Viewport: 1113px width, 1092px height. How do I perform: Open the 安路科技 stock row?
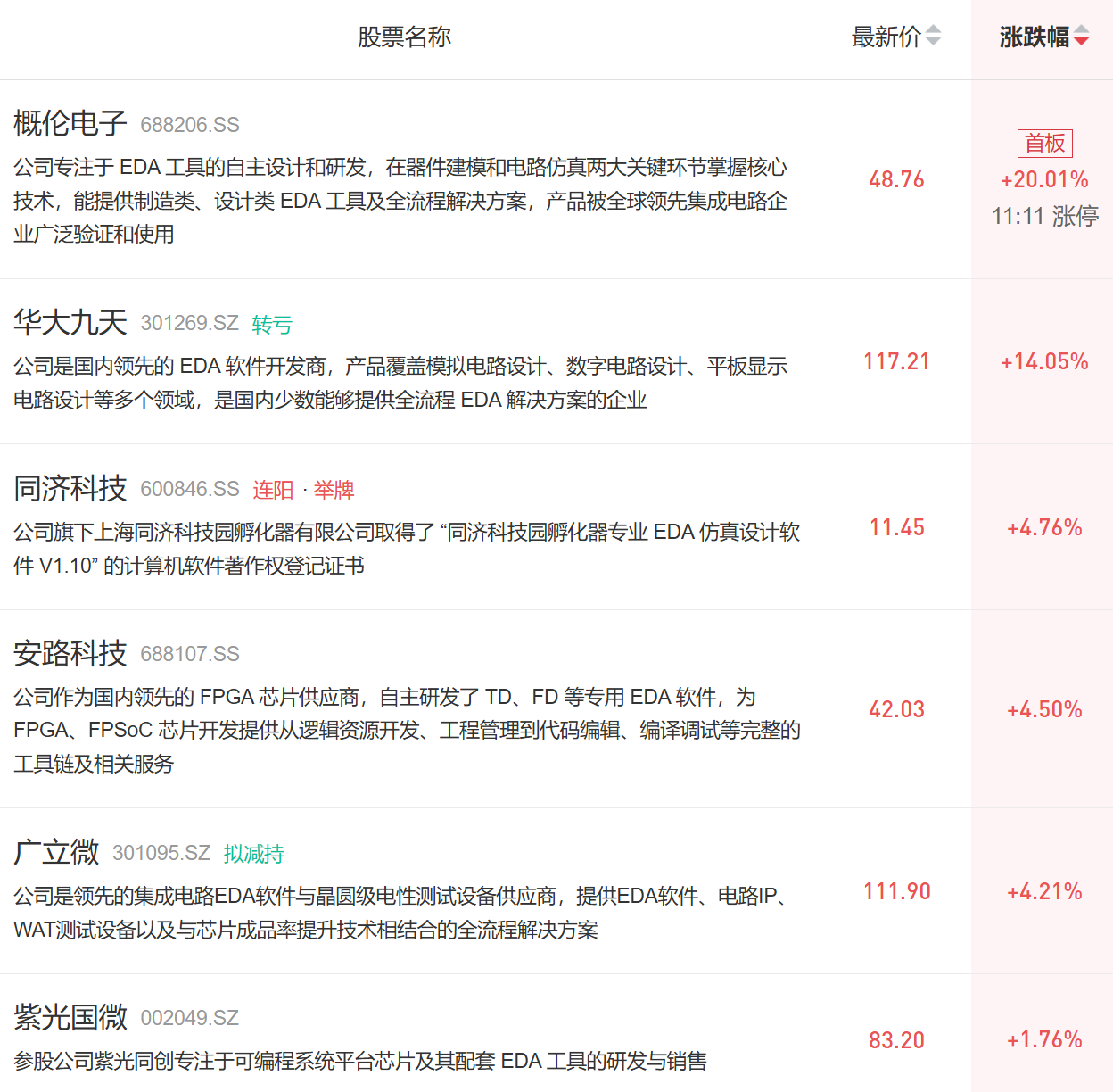pos(556,709)
